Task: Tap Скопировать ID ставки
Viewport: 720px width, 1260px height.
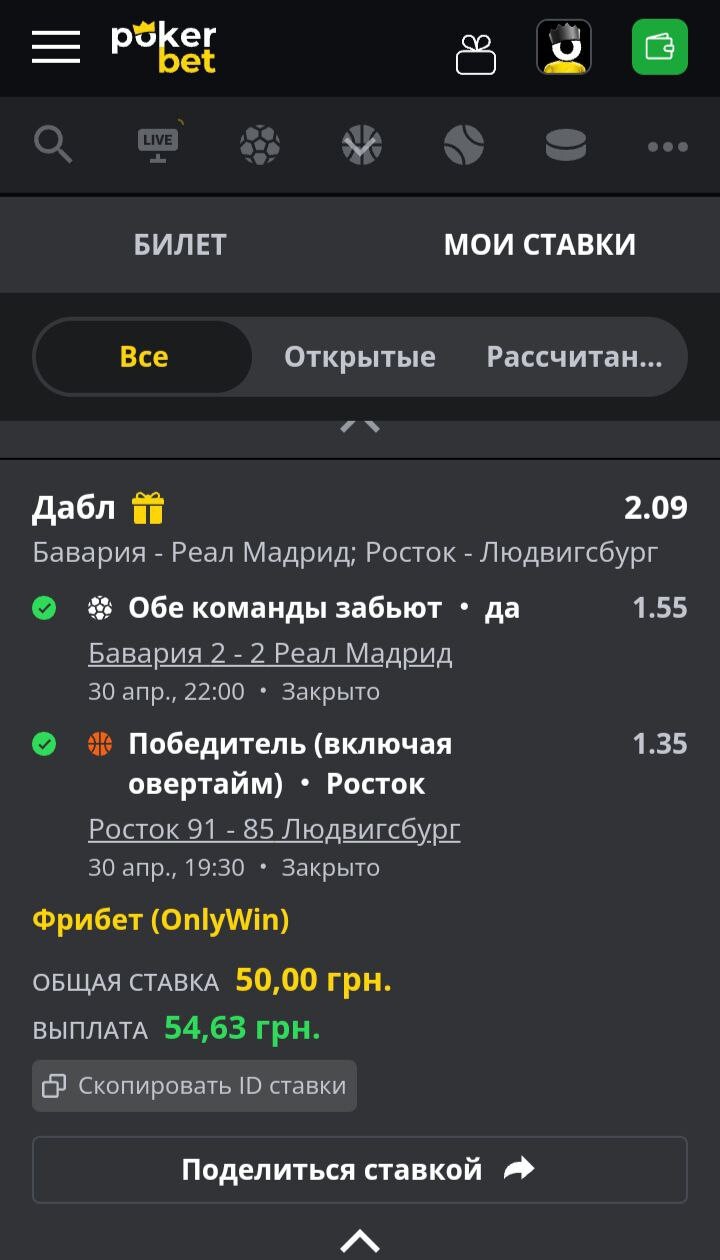Action: tap(194, 1086)
